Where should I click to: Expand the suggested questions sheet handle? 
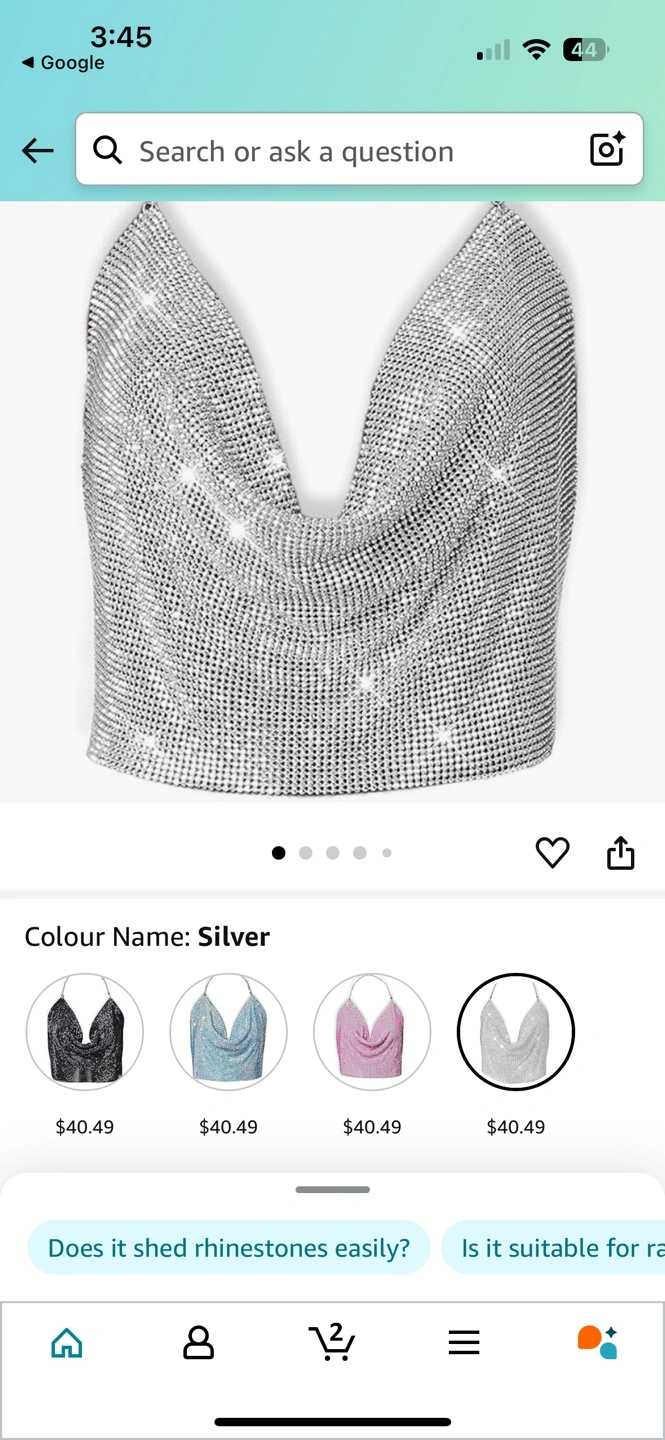click(333, 1190)
